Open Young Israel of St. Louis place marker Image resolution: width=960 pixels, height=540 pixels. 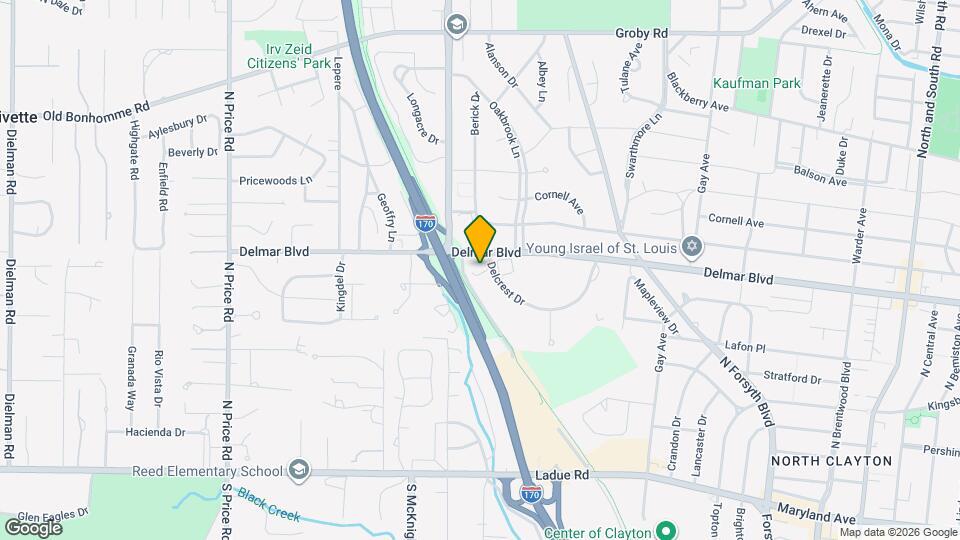(690, 247)
